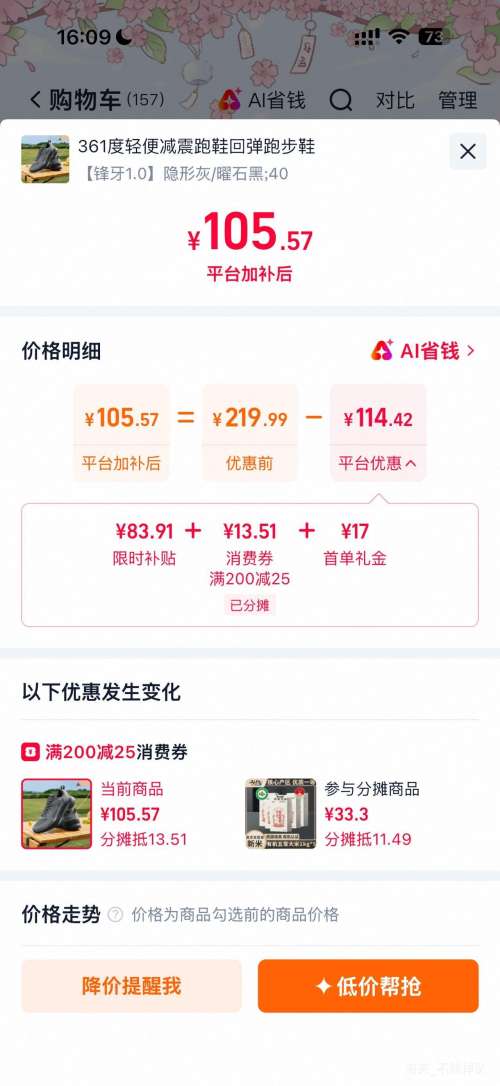The width and height of the screenshot is (500, 1086).
Task: Open the AI省钱 link beside 价格明细
Action: click(x=423, y=350)
